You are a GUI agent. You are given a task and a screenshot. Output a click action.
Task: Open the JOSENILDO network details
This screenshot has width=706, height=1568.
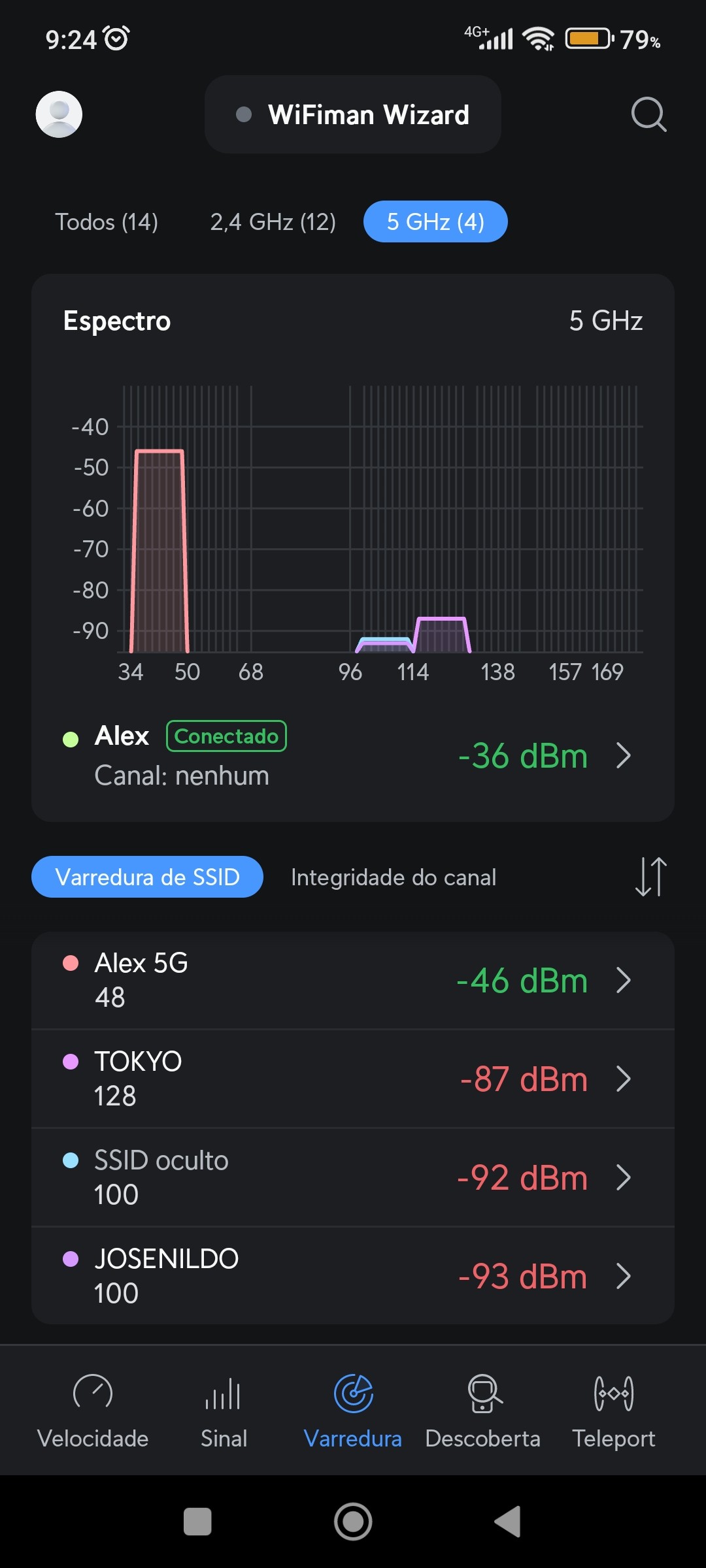353,1276
